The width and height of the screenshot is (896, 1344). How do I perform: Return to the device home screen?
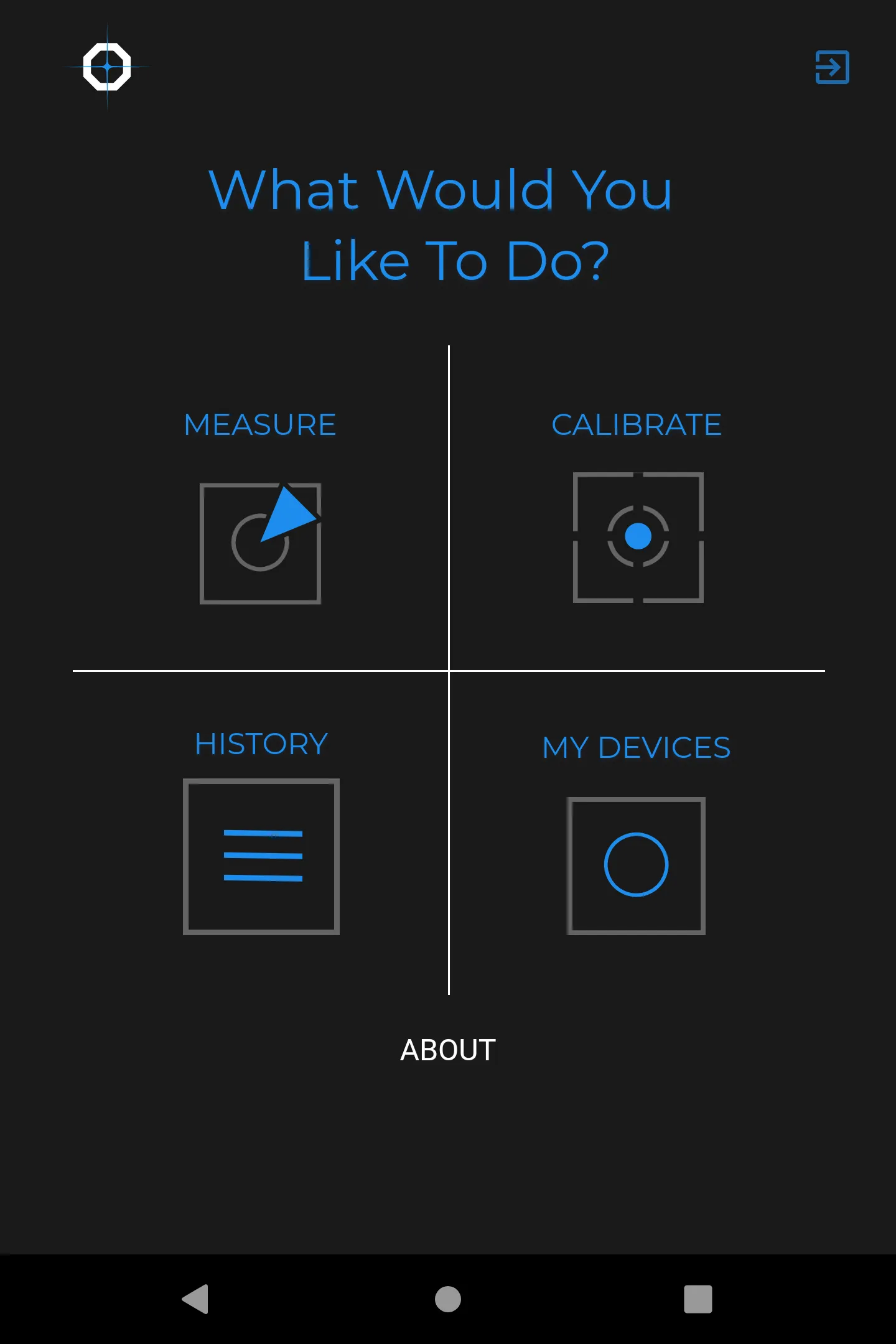pyautogui.click(x=448, y=1299)
